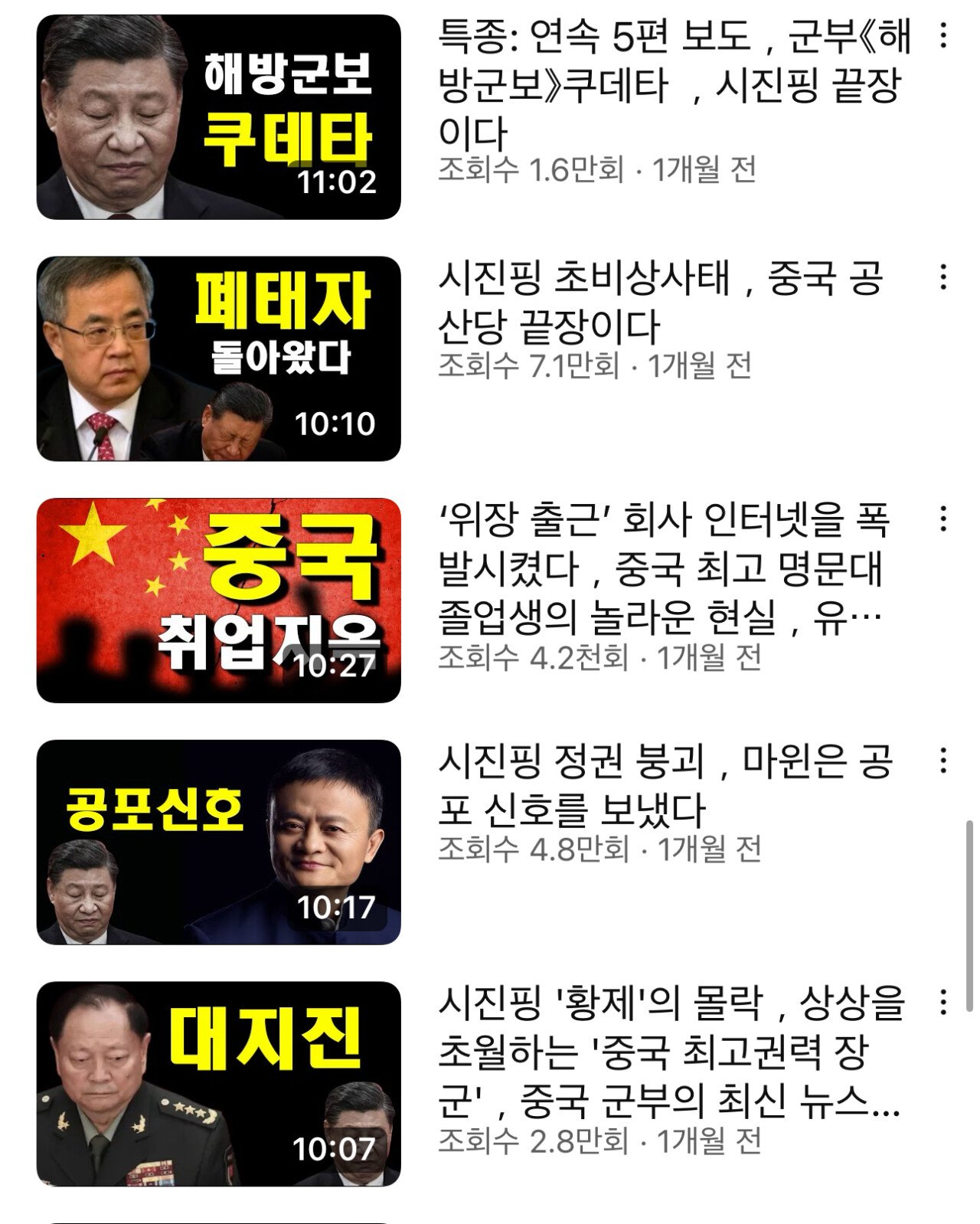Viewport: 980px width, 1224px height.
Task: Open the 대지진 video thumbnail
Action: [x=218, y=1084]
